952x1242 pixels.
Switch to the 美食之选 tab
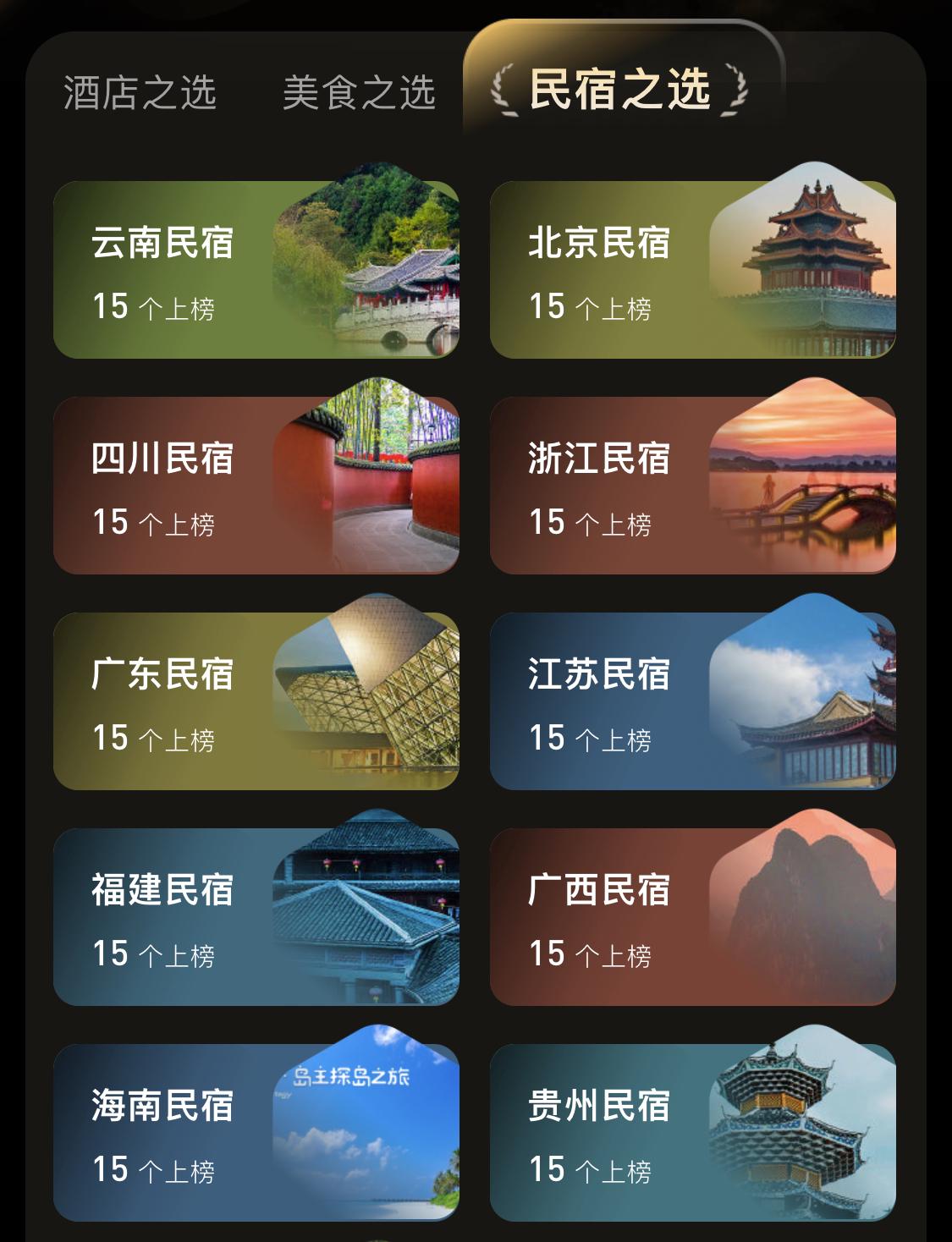[359, 92]
